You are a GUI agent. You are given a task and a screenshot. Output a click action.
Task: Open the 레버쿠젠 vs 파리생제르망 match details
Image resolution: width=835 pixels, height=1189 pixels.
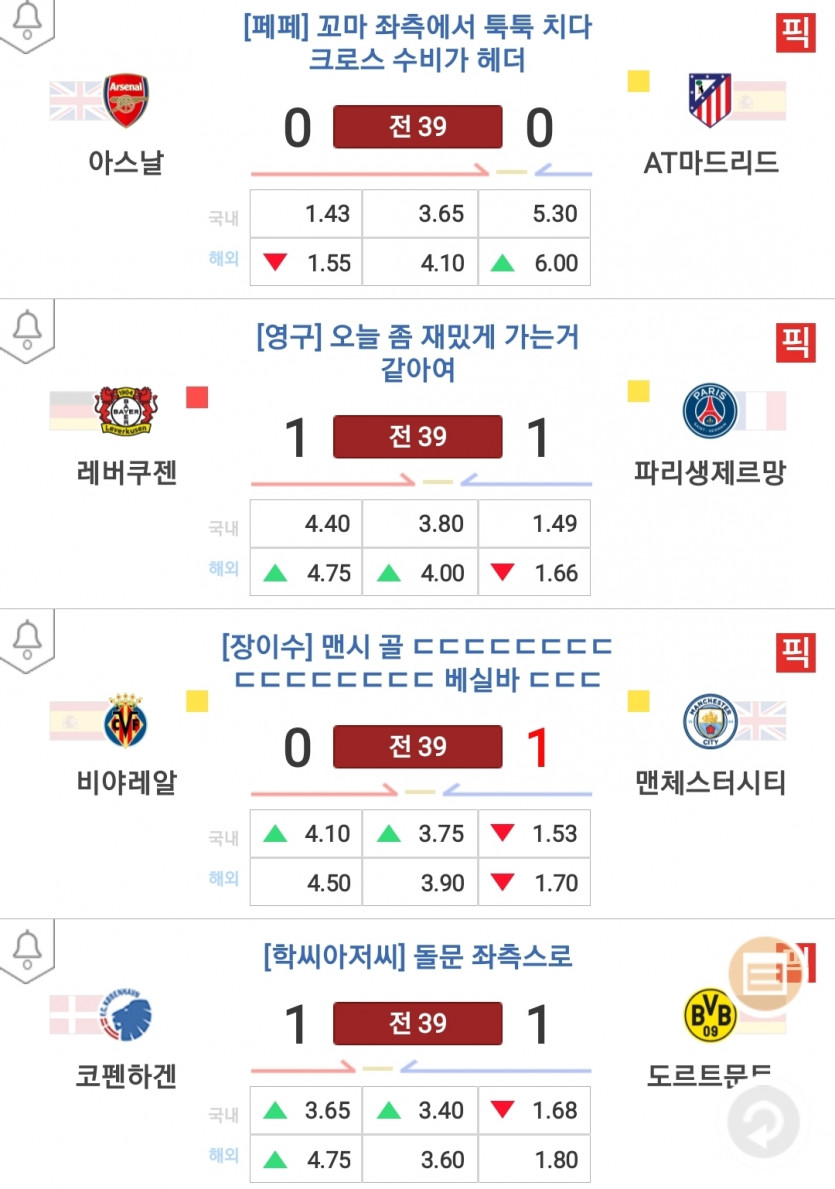tap(417, 437)
